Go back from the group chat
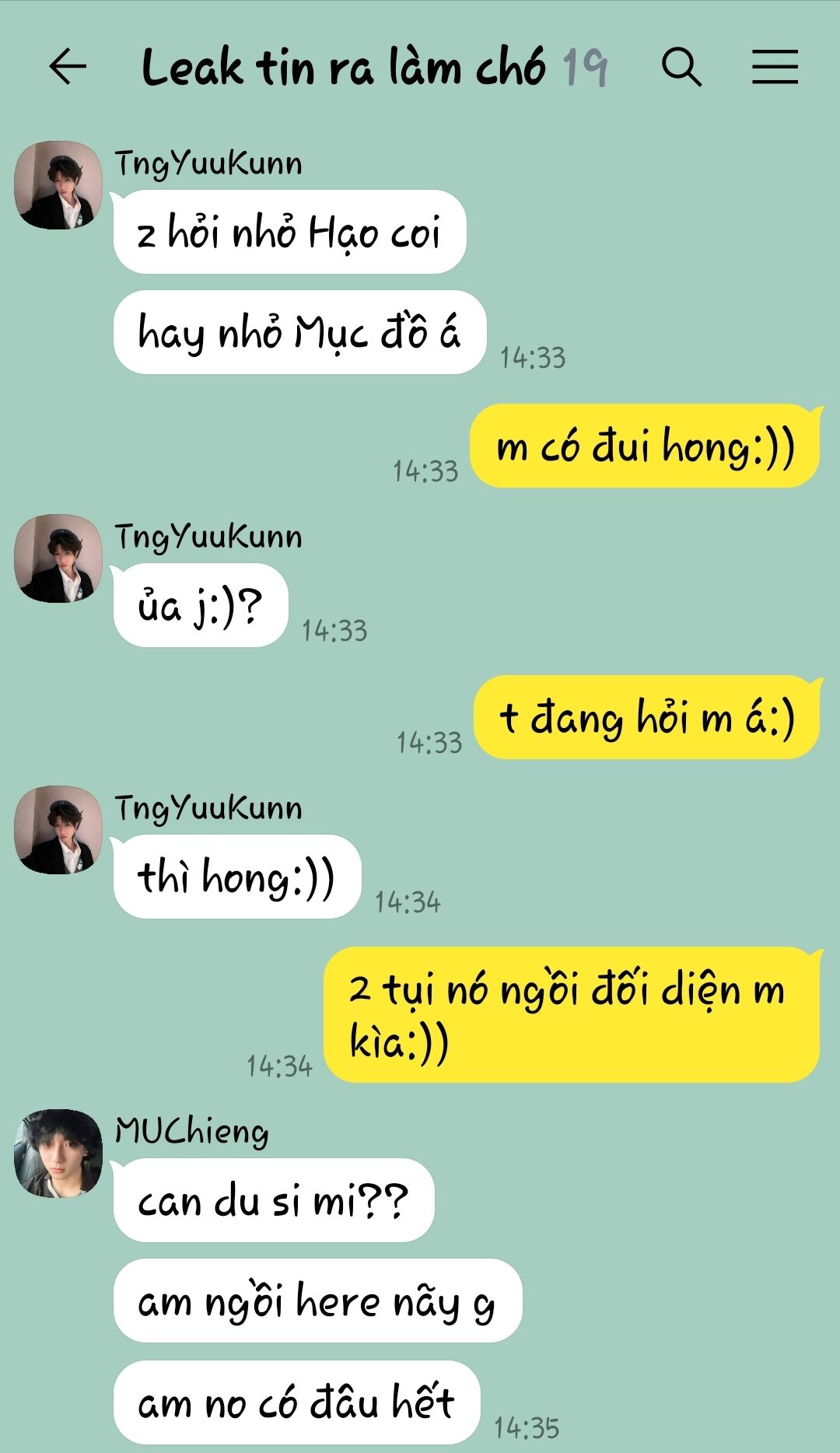The image size is (840, 1453). pyautogui.click(x=68, y=67)
